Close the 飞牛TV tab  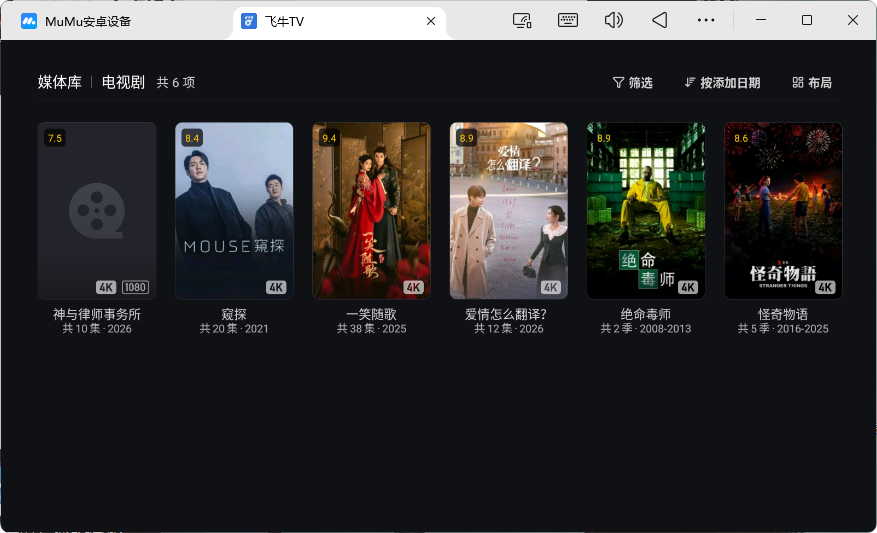431,21
